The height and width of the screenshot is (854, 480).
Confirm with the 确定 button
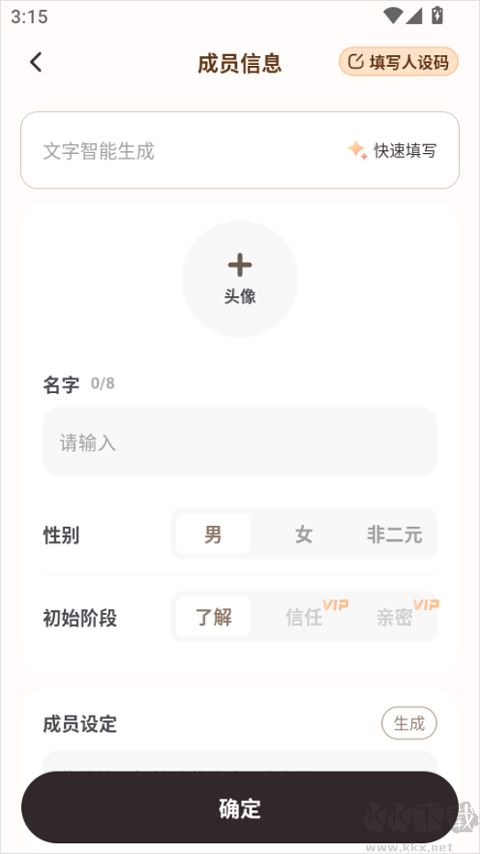(240, 808)
